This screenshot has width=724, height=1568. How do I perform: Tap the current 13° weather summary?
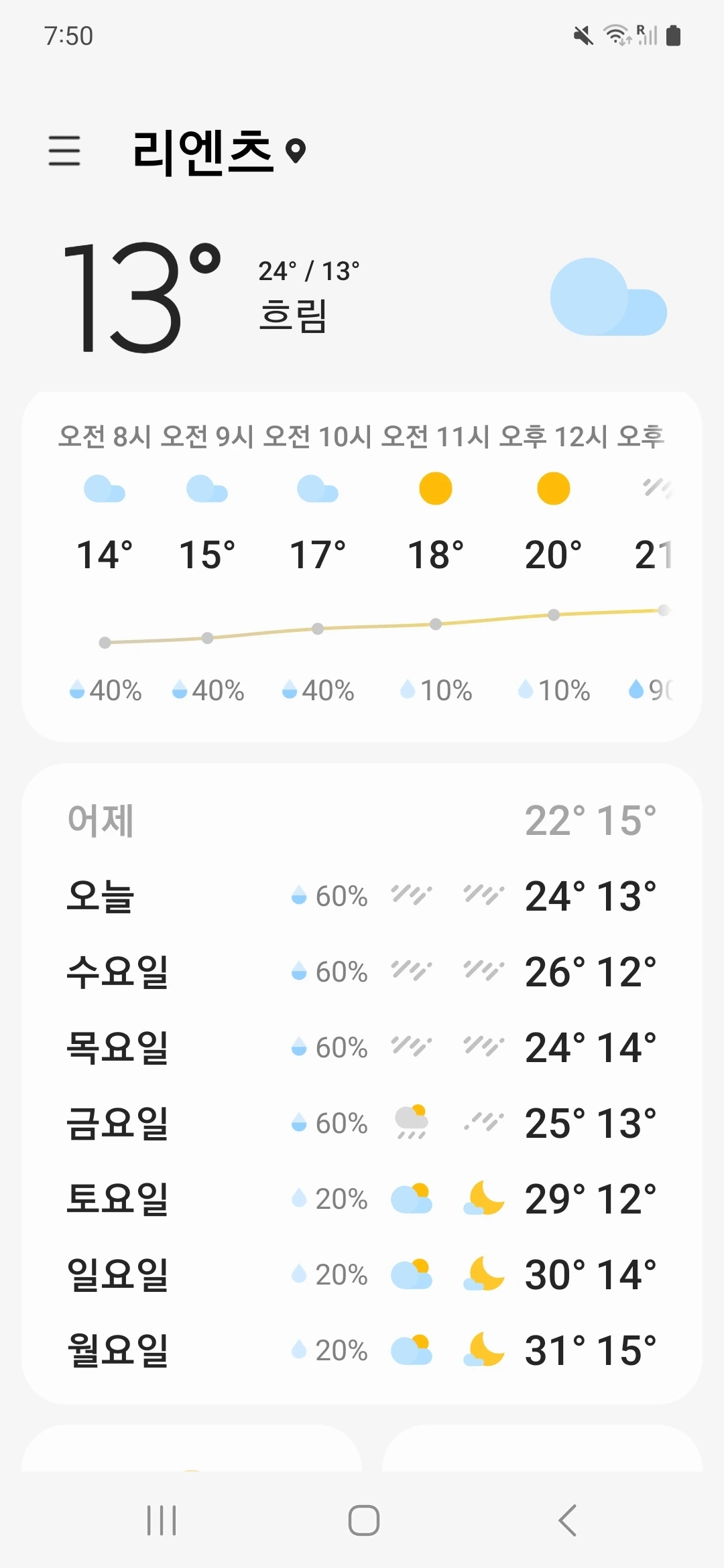pyautogui.click(x=362, y=296)
